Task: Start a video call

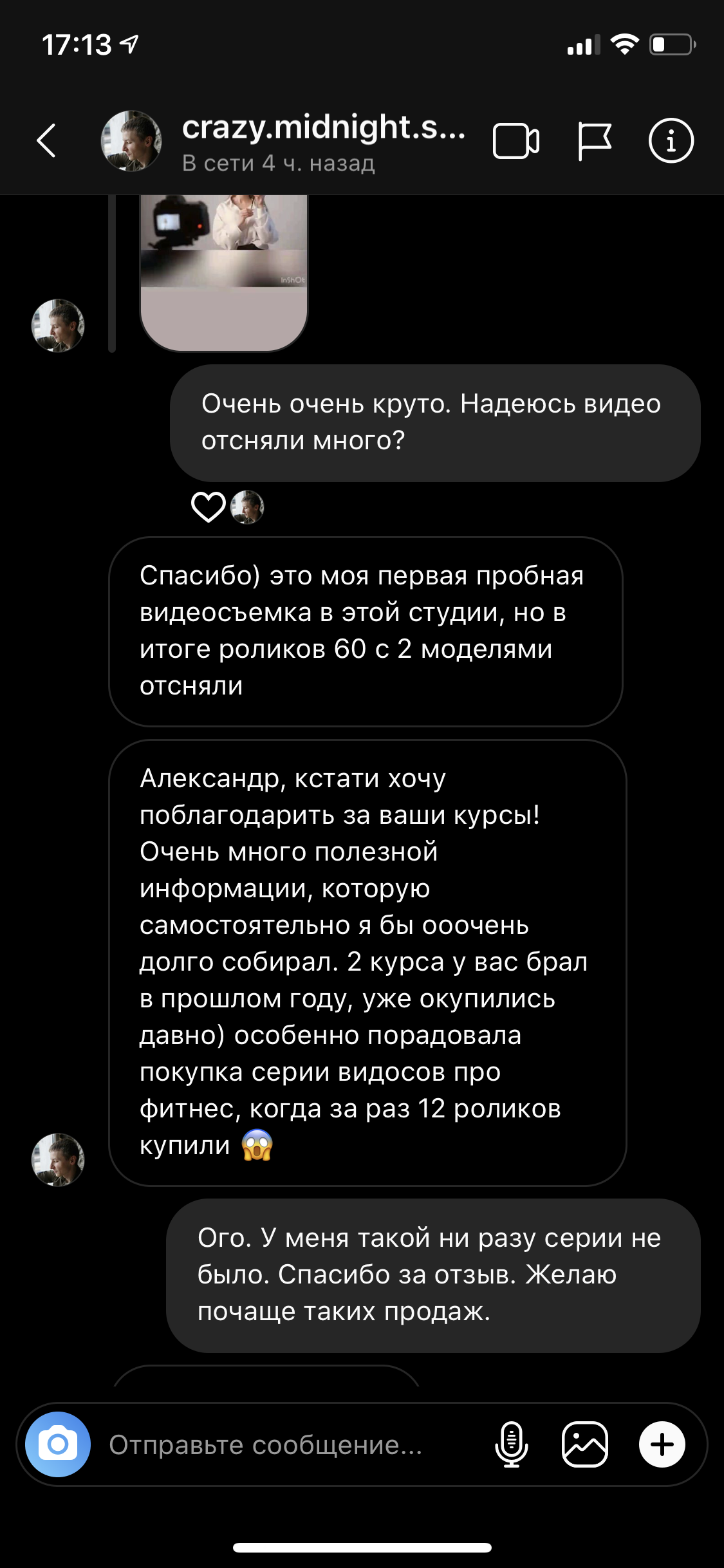Action: click(516, 141)
